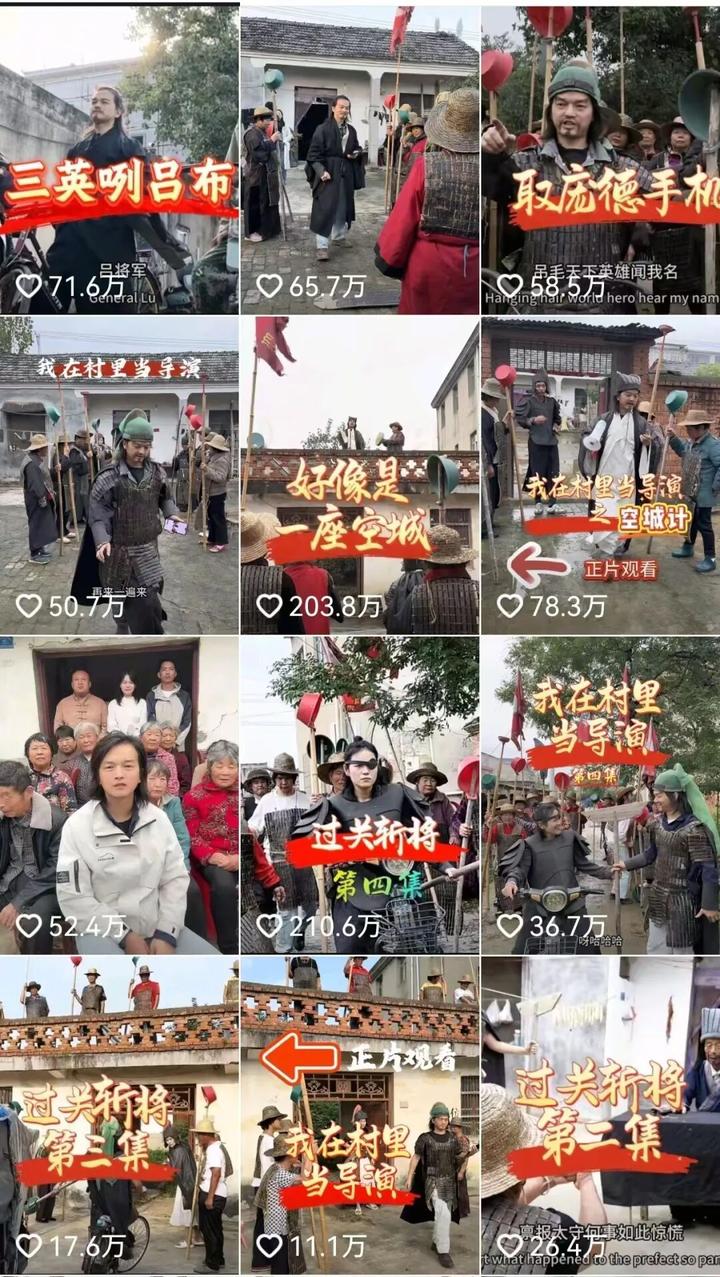This screenshot has height=1277, width=720.
Task: Watch 过关斩将 第四集 with 210.6万 likes
Action: coord(360,795)
